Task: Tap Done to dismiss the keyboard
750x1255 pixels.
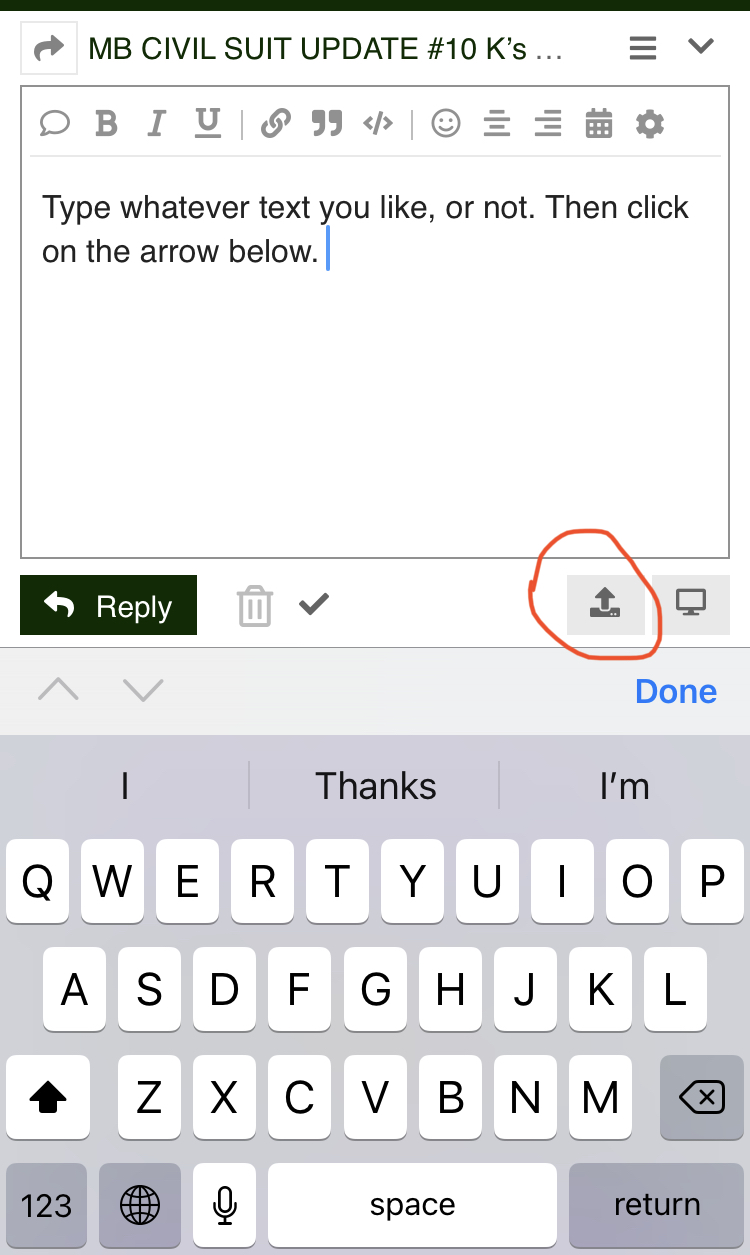Action: coord(676,691)
